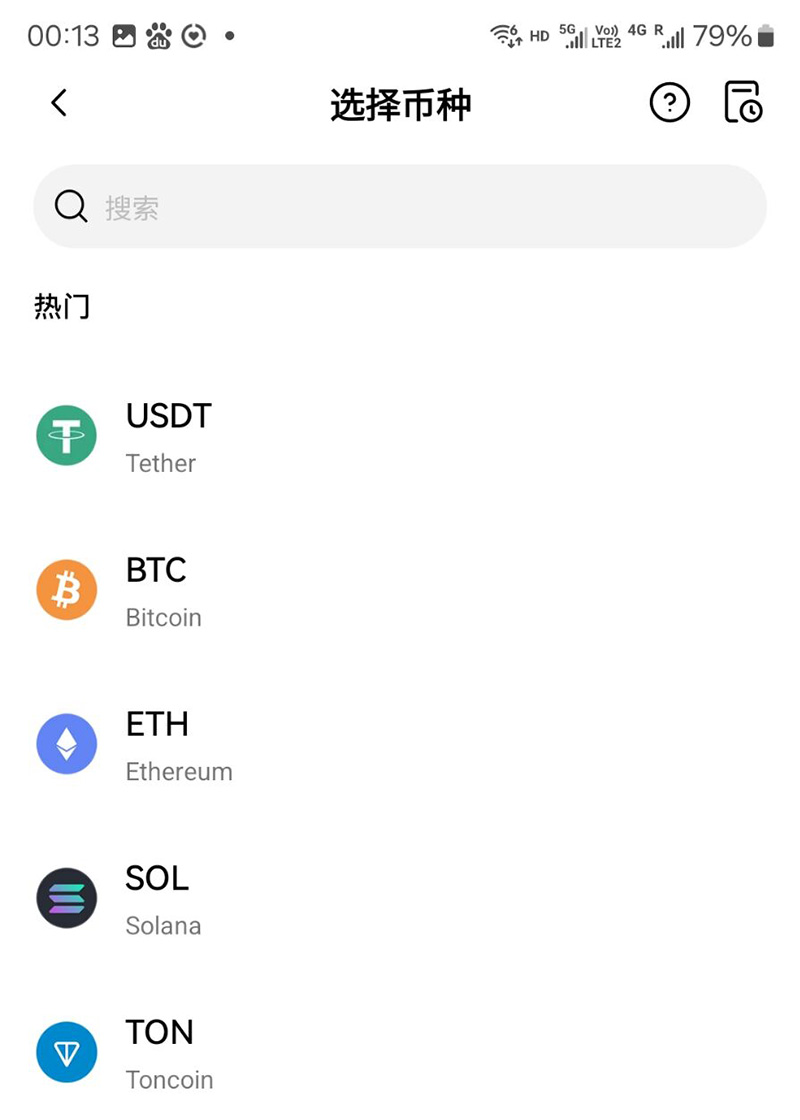Click the search magnifier icon
The height and width of the screenshot is (1120, 800).
click(x=70, y=206)
